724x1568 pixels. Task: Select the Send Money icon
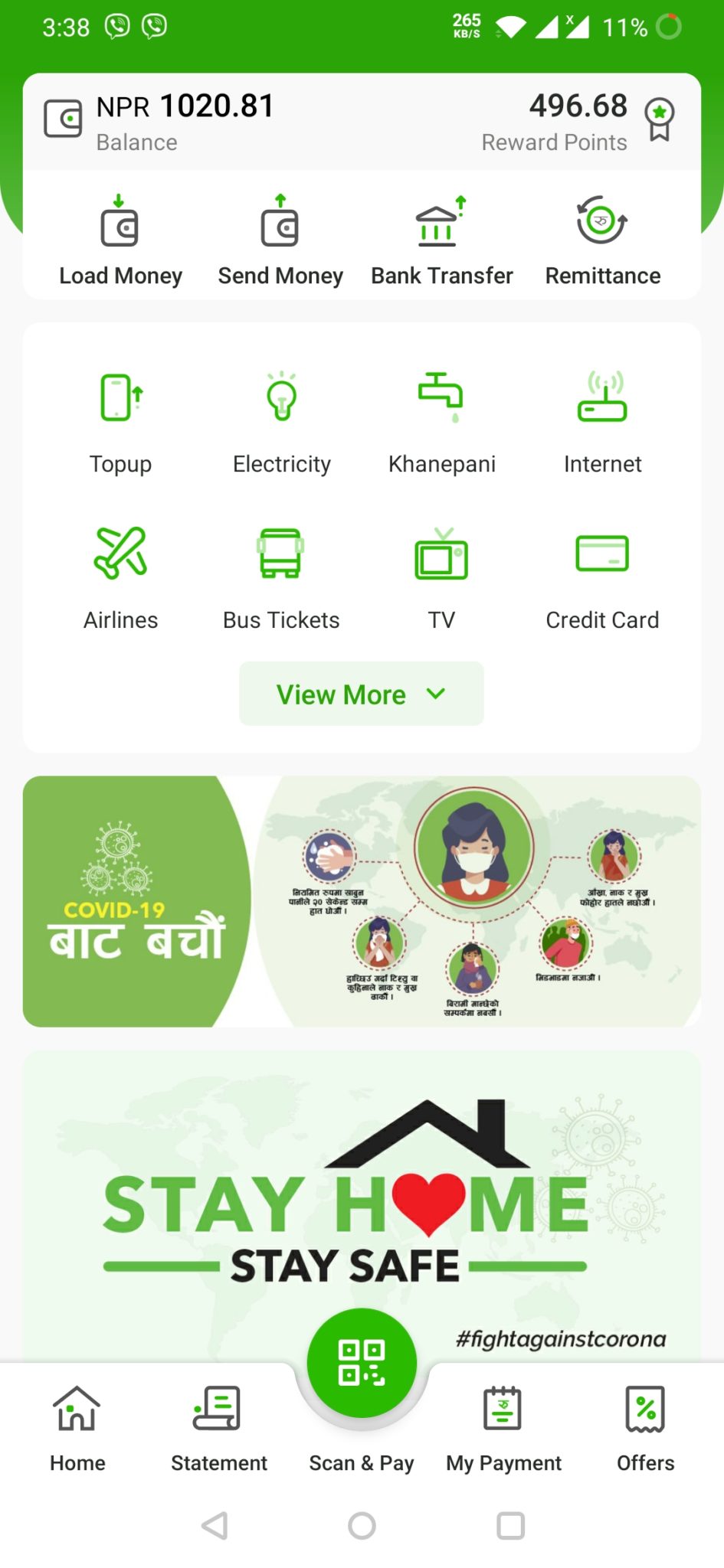[x=280, y=237]
